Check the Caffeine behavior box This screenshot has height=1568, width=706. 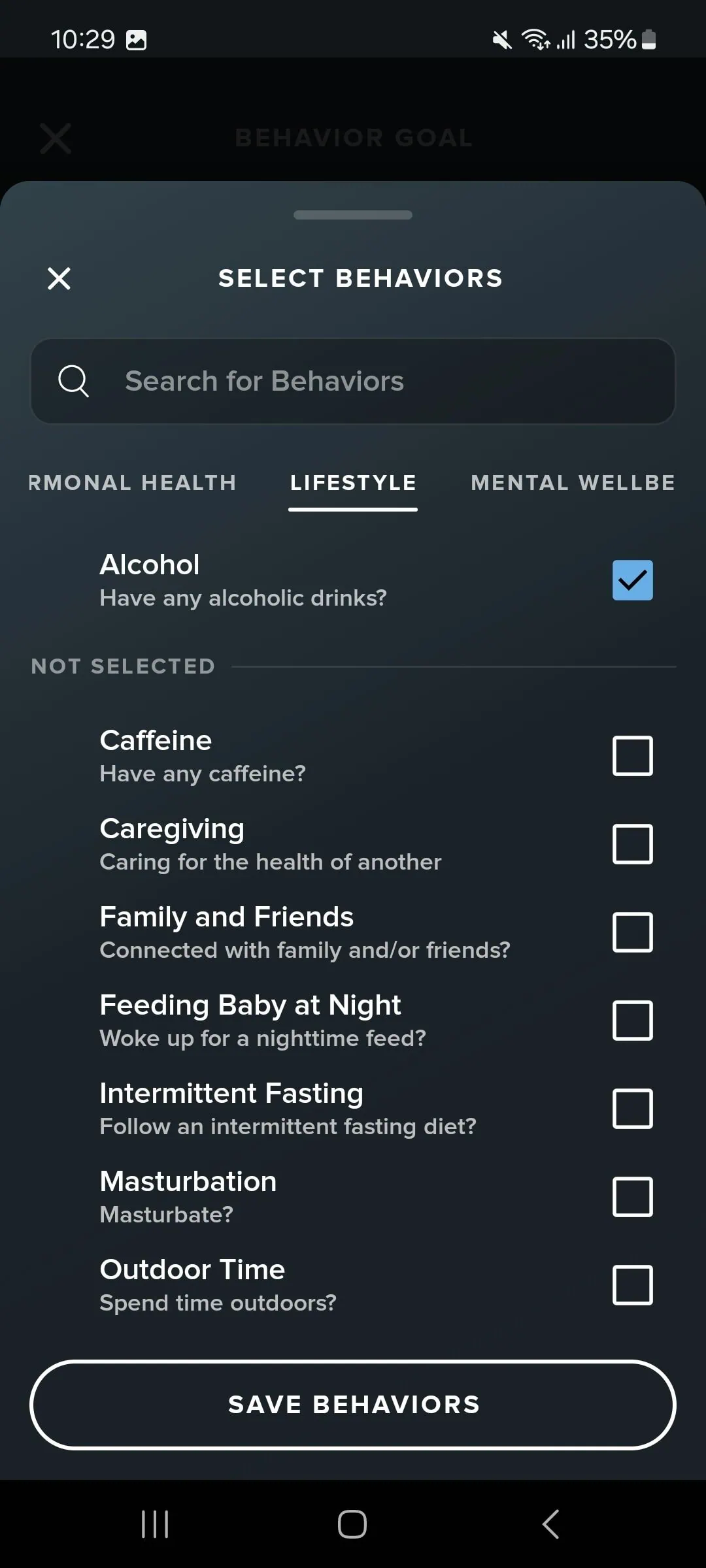632,756
